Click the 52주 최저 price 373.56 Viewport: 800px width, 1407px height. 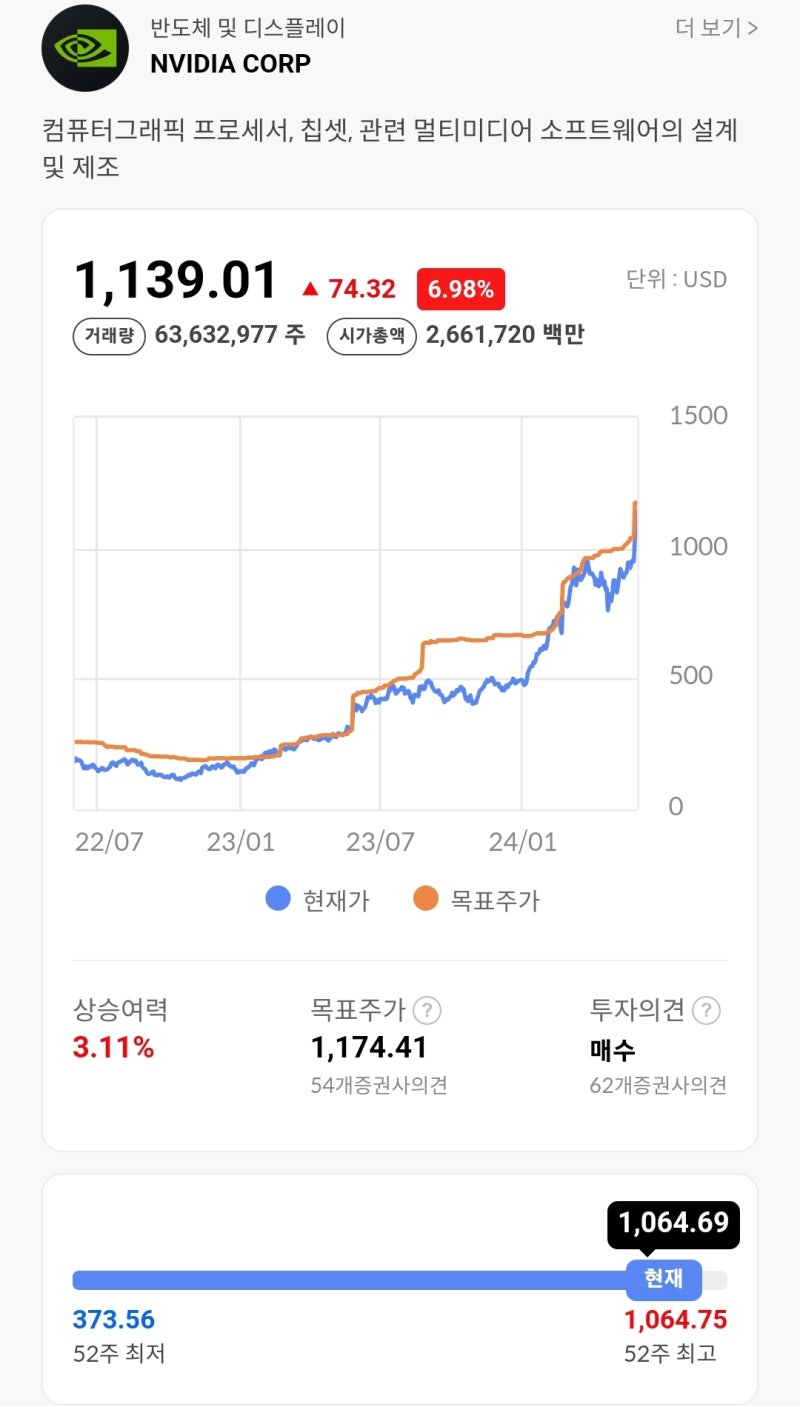[x=113, y=1319]
